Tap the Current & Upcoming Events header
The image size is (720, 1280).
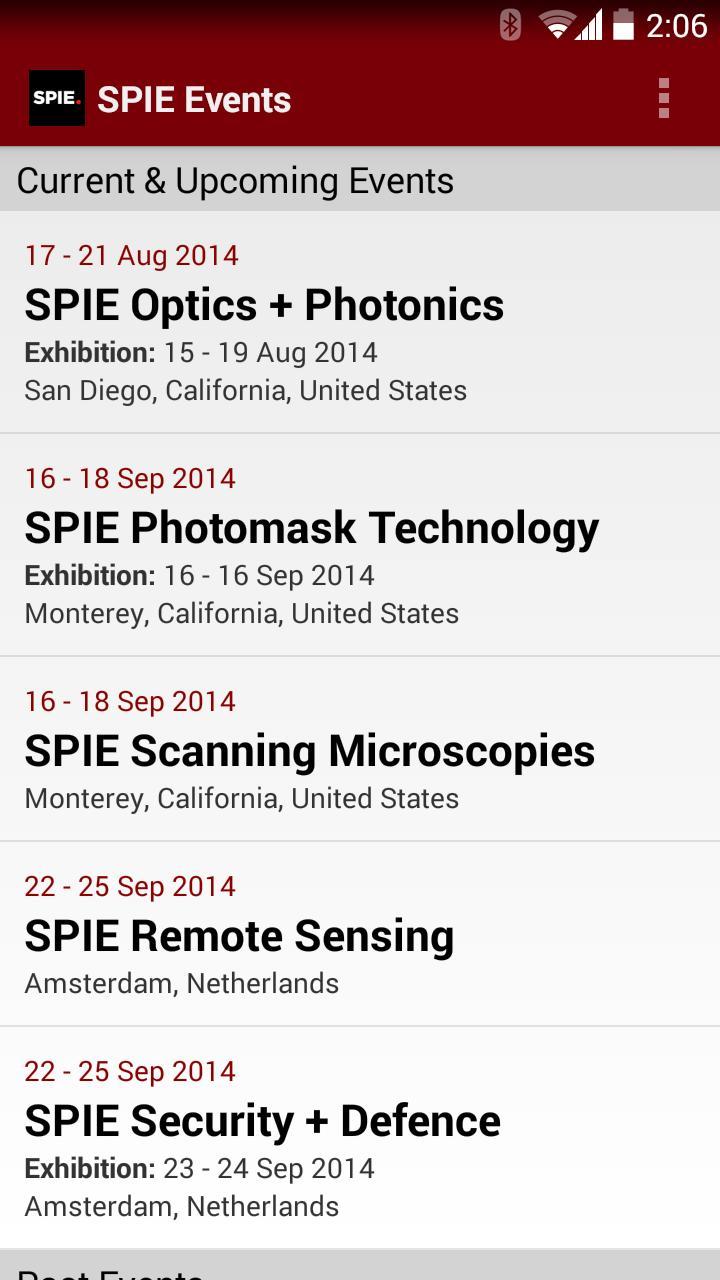pos(235,180)
